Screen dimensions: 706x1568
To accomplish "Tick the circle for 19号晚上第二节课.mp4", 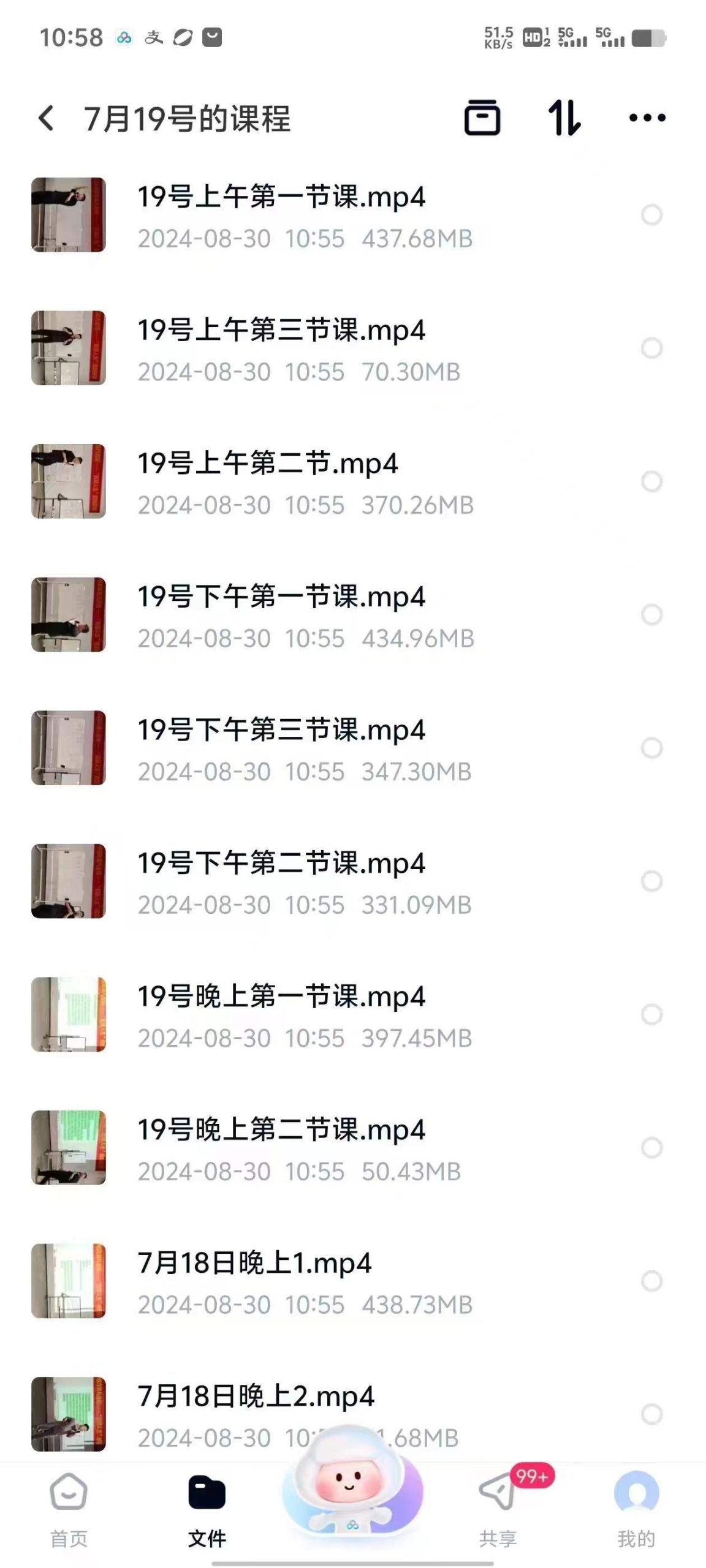I will (651, 1148).
